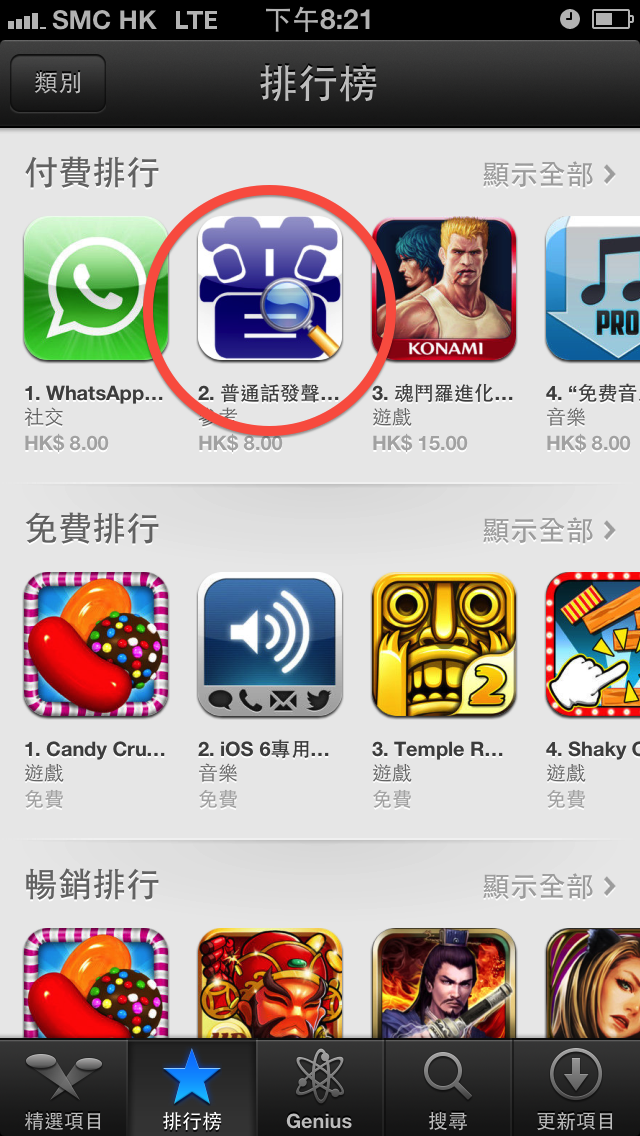Show all apps in 付費排行
Image resolution: width=640 pixels, height=1136 pixels.
point(549,175)
